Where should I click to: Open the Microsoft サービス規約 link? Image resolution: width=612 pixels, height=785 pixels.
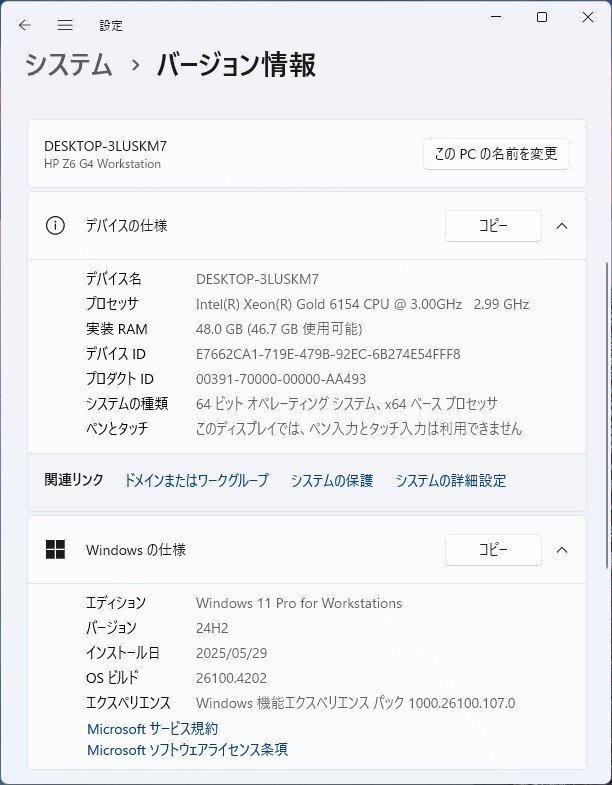pos(152,729)
